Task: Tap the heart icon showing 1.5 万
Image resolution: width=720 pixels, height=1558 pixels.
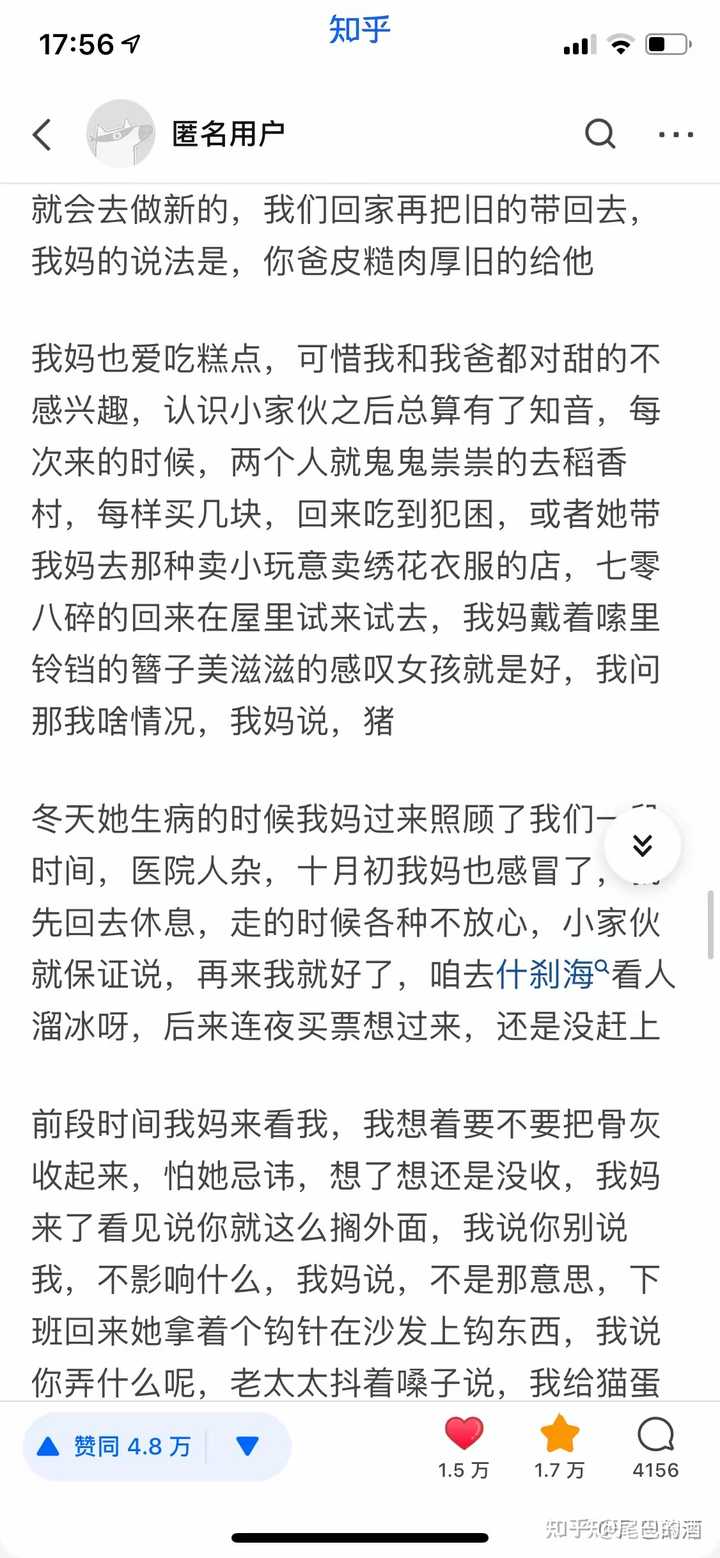Action: (x=464, y=1446)
